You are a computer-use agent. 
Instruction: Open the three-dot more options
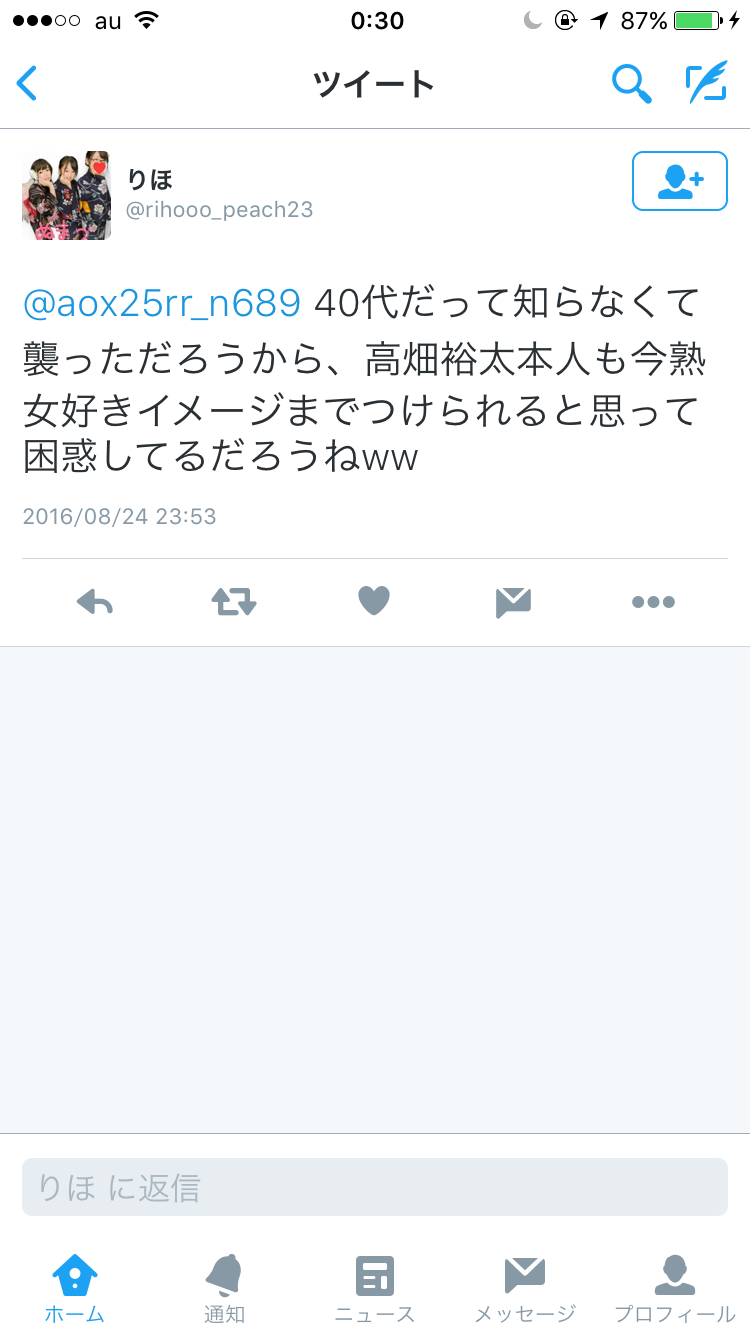click(x=653, y=602)
